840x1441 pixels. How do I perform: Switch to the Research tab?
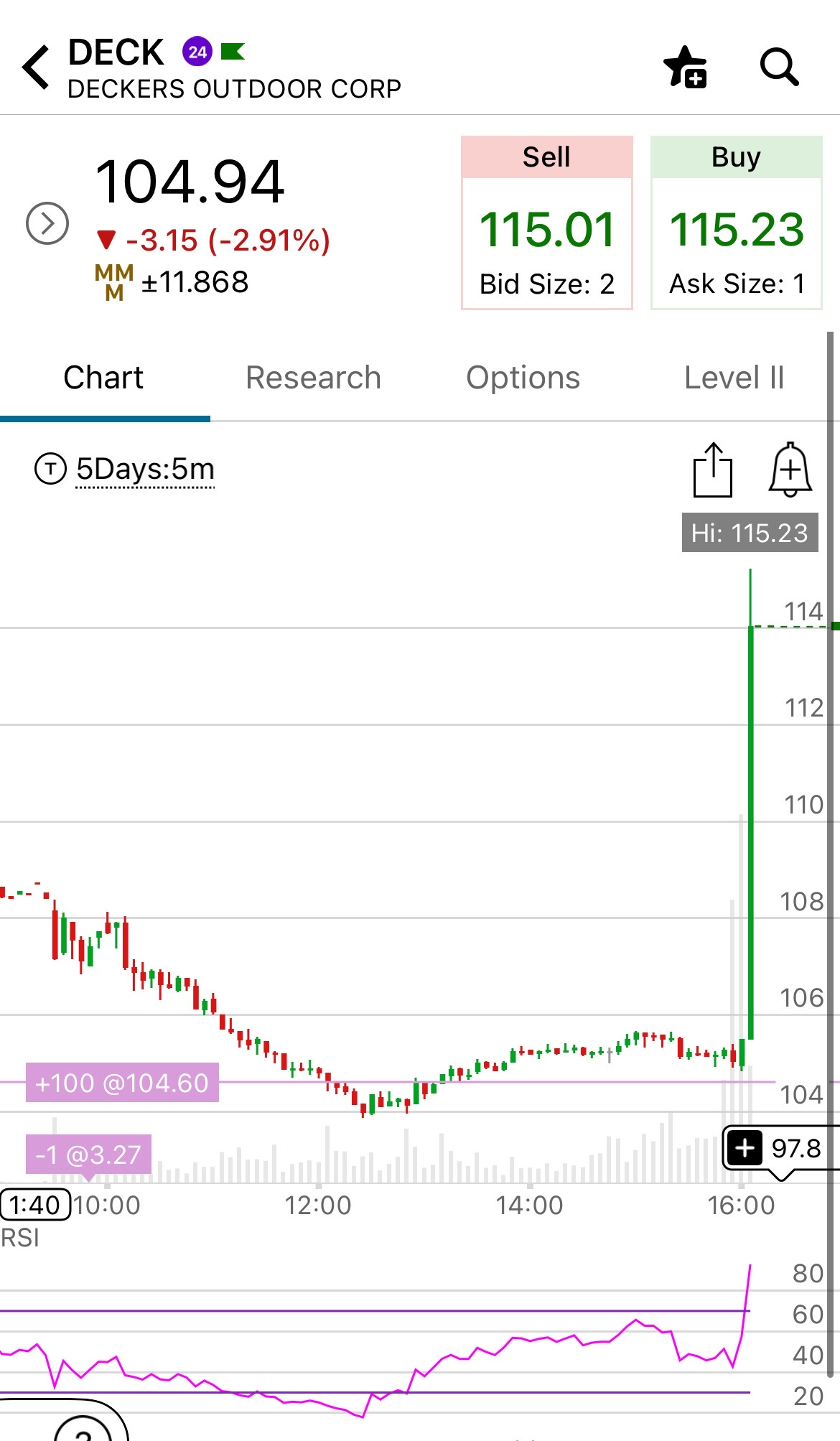pyautogui.click(x=313, y=378)
